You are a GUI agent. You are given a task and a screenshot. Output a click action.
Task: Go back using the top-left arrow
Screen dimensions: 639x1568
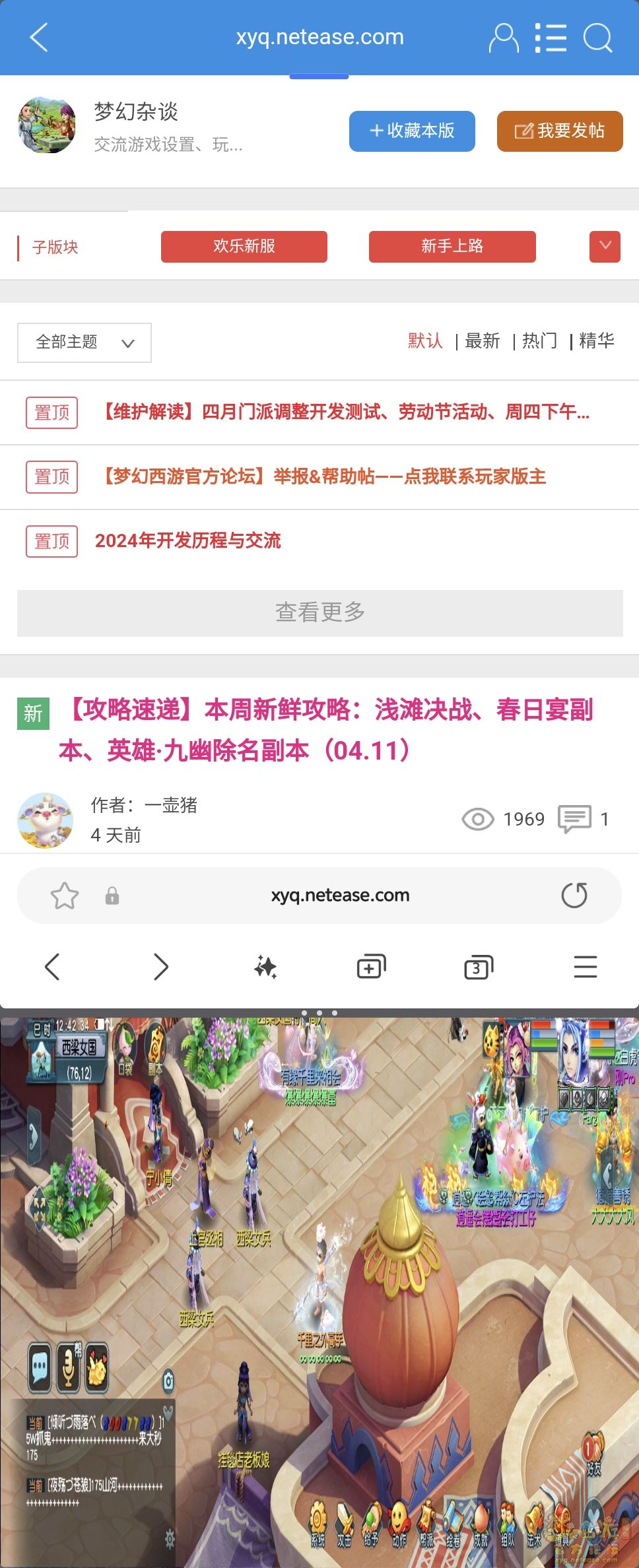click(x=40, y=37)
